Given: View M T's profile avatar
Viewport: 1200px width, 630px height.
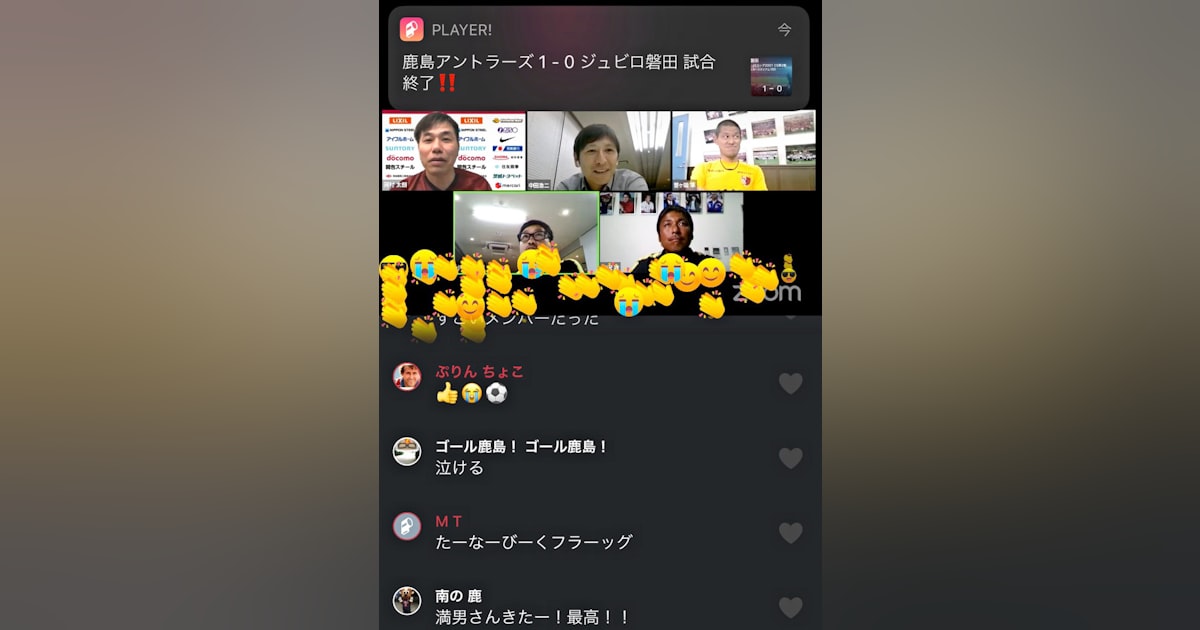Looking at the screenshot, I should [x=407, y=526].
